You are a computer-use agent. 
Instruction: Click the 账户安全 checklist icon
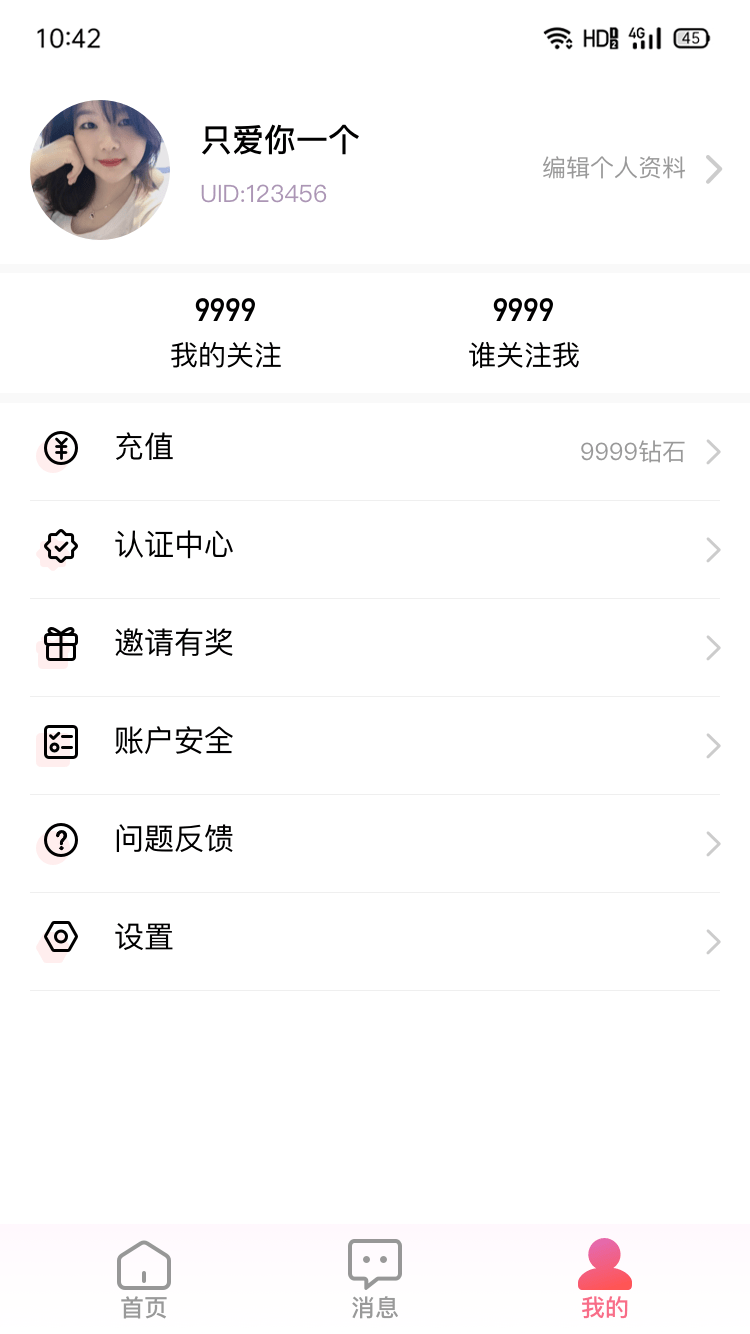point(60,743)
